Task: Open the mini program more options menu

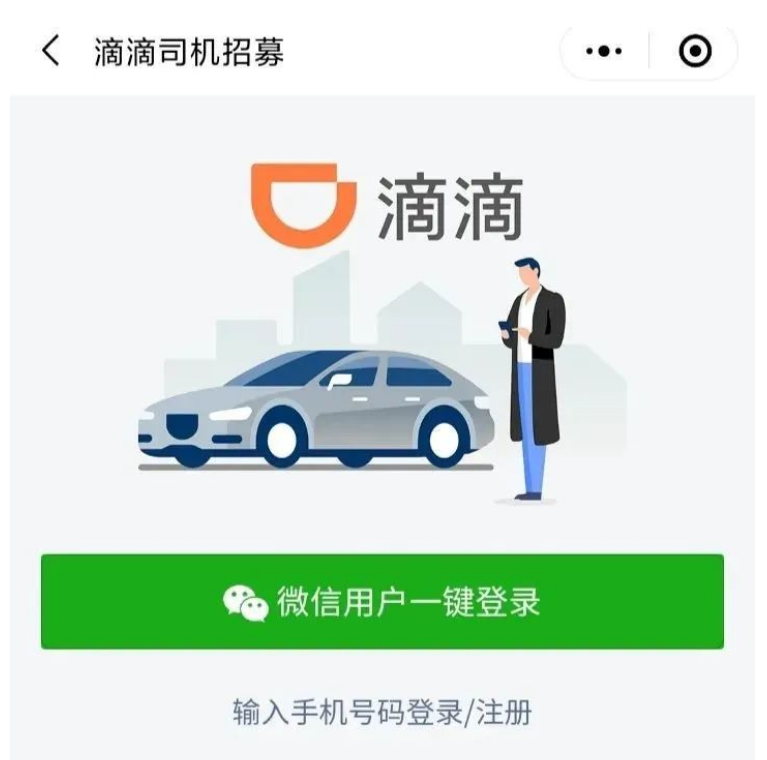Action: pos(604,51)
